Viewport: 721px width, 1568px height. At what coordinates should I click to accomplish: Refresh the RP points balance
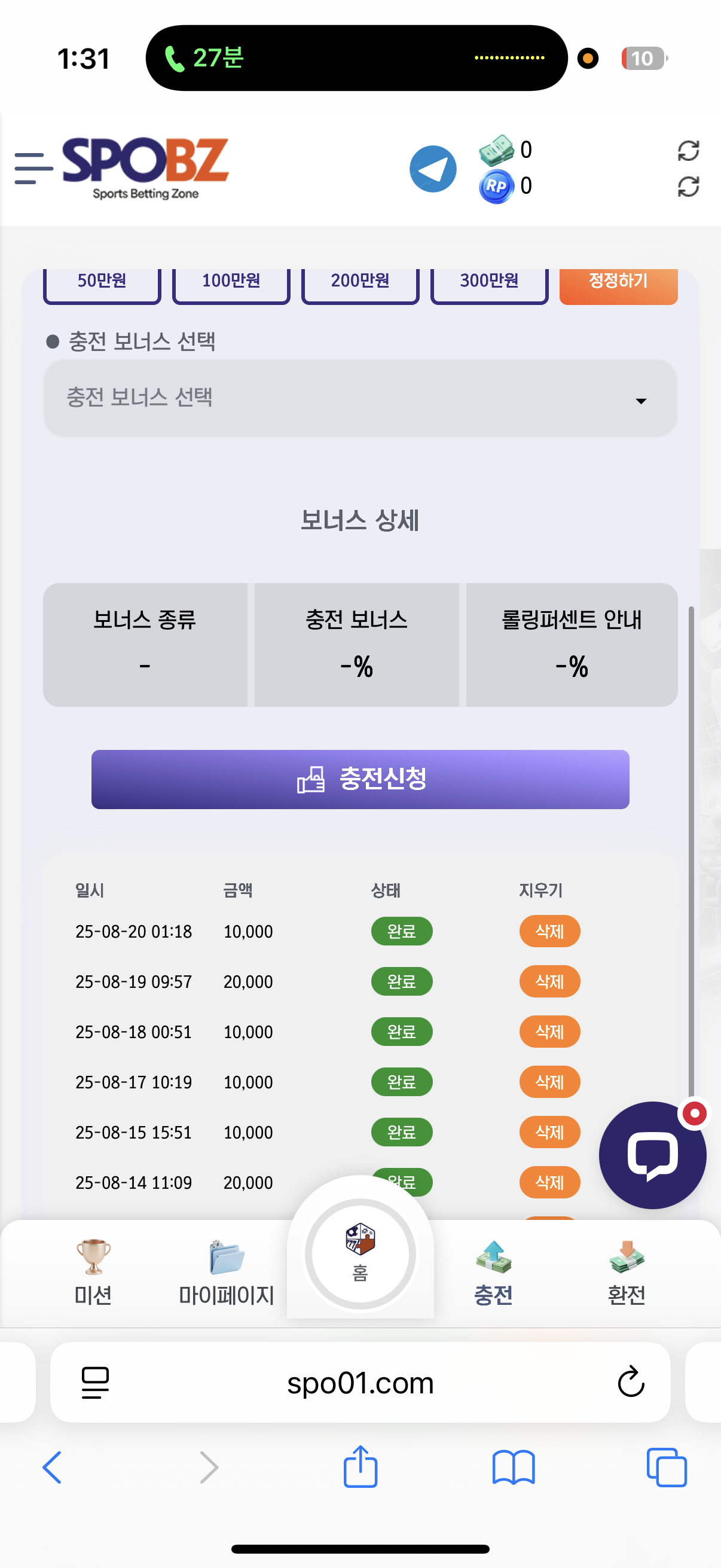coord(688,186)
